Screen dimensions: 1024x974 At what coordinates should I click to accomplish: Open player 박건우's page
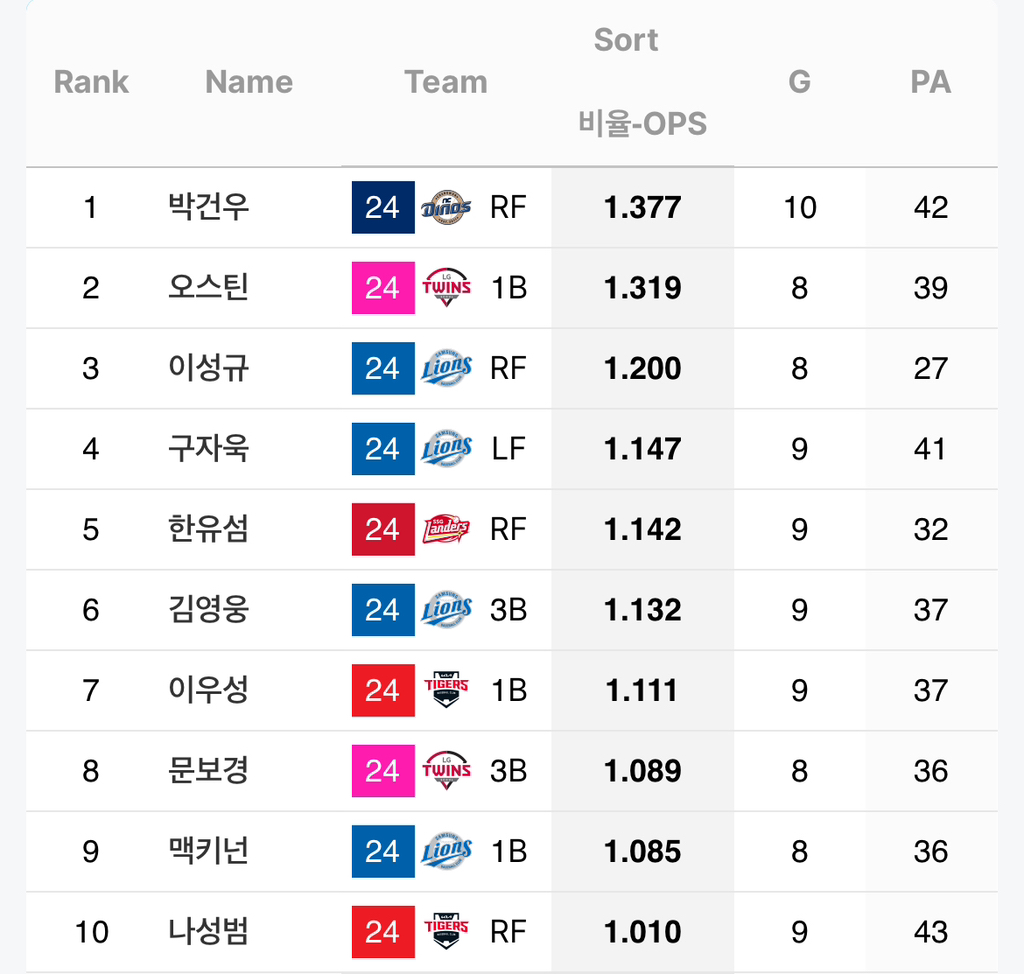[208, 207]
